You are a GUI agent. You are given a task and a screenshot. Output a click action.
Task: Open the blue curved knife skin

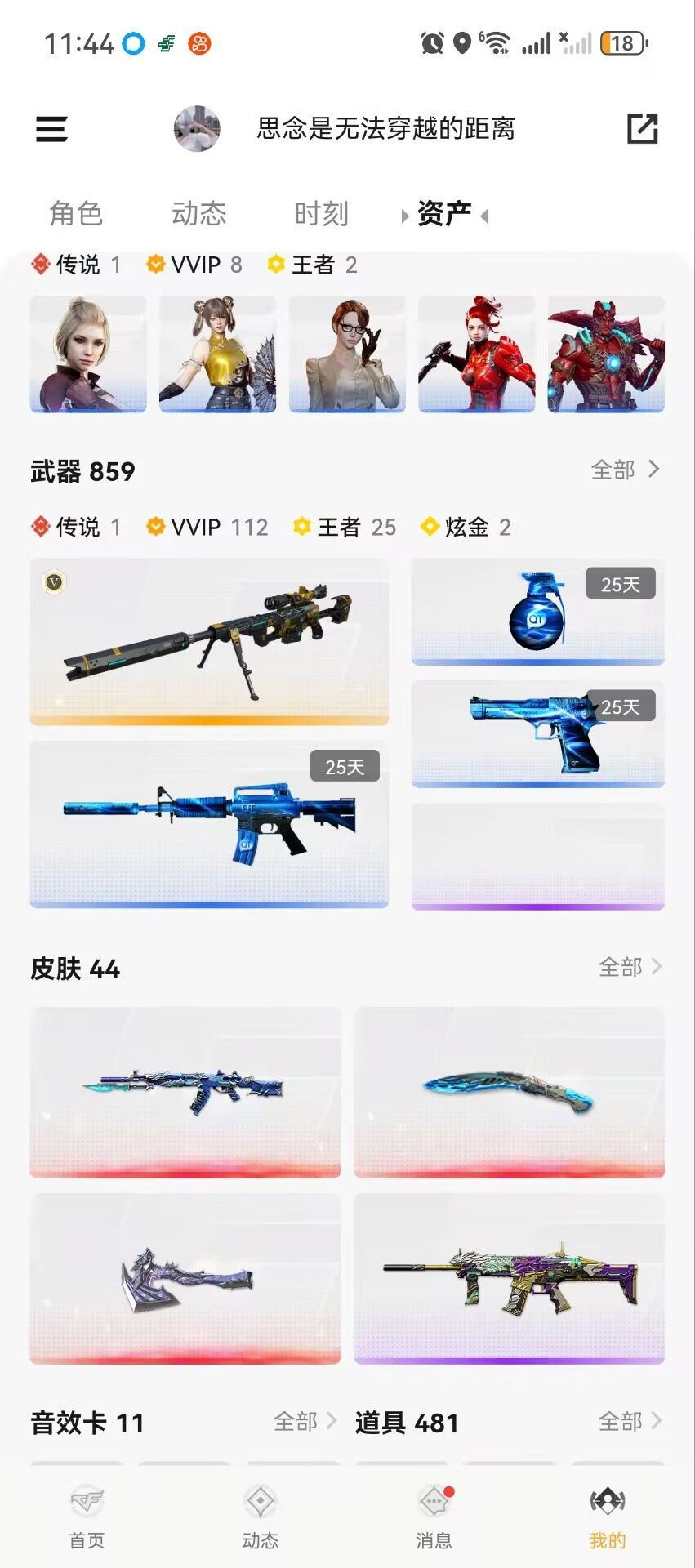(509, 1092)
